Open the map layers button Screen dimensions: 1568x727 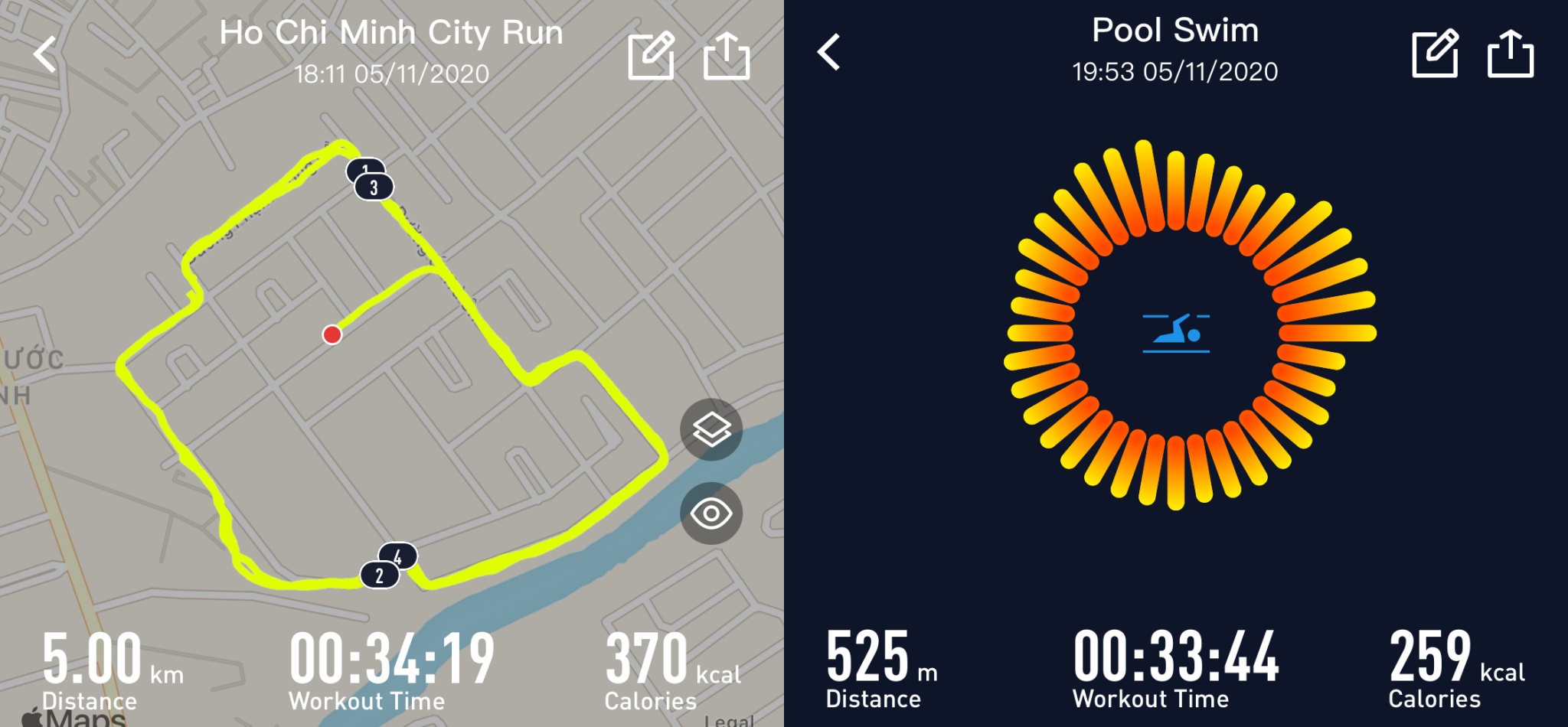(711, 429)
